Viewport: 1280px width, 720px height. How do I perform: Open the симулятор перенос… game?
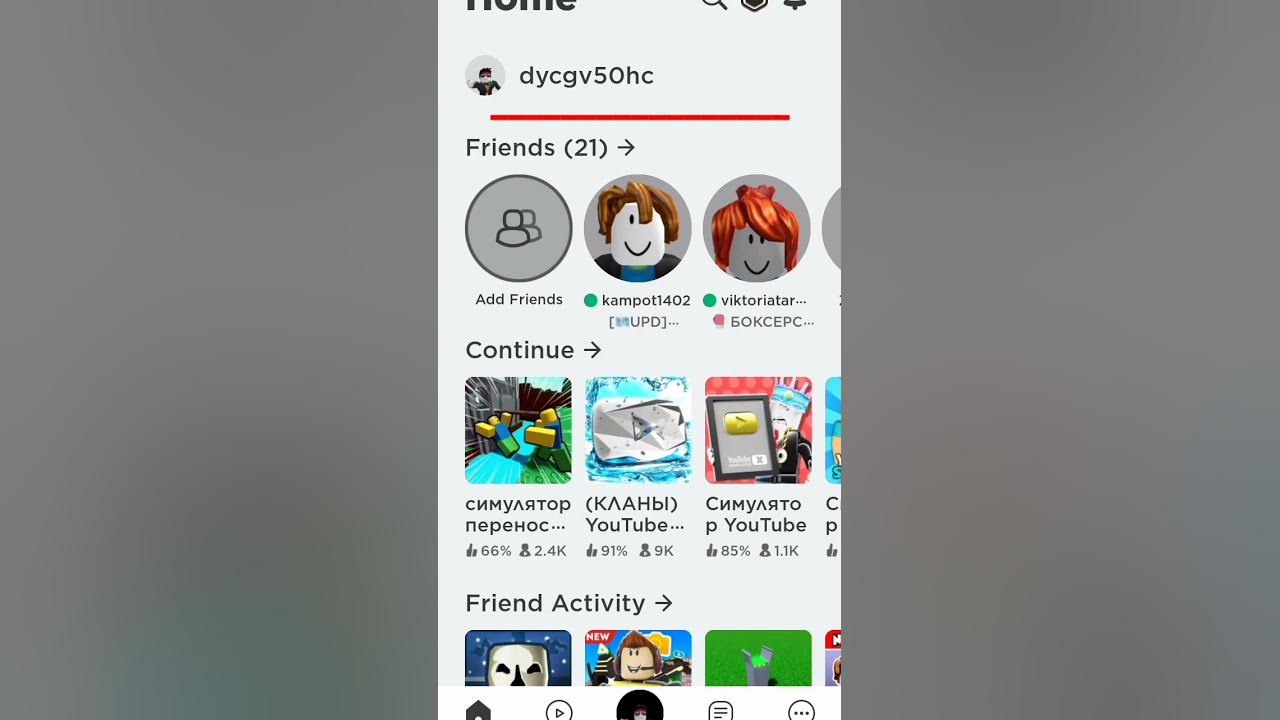[x=518, y=431]
